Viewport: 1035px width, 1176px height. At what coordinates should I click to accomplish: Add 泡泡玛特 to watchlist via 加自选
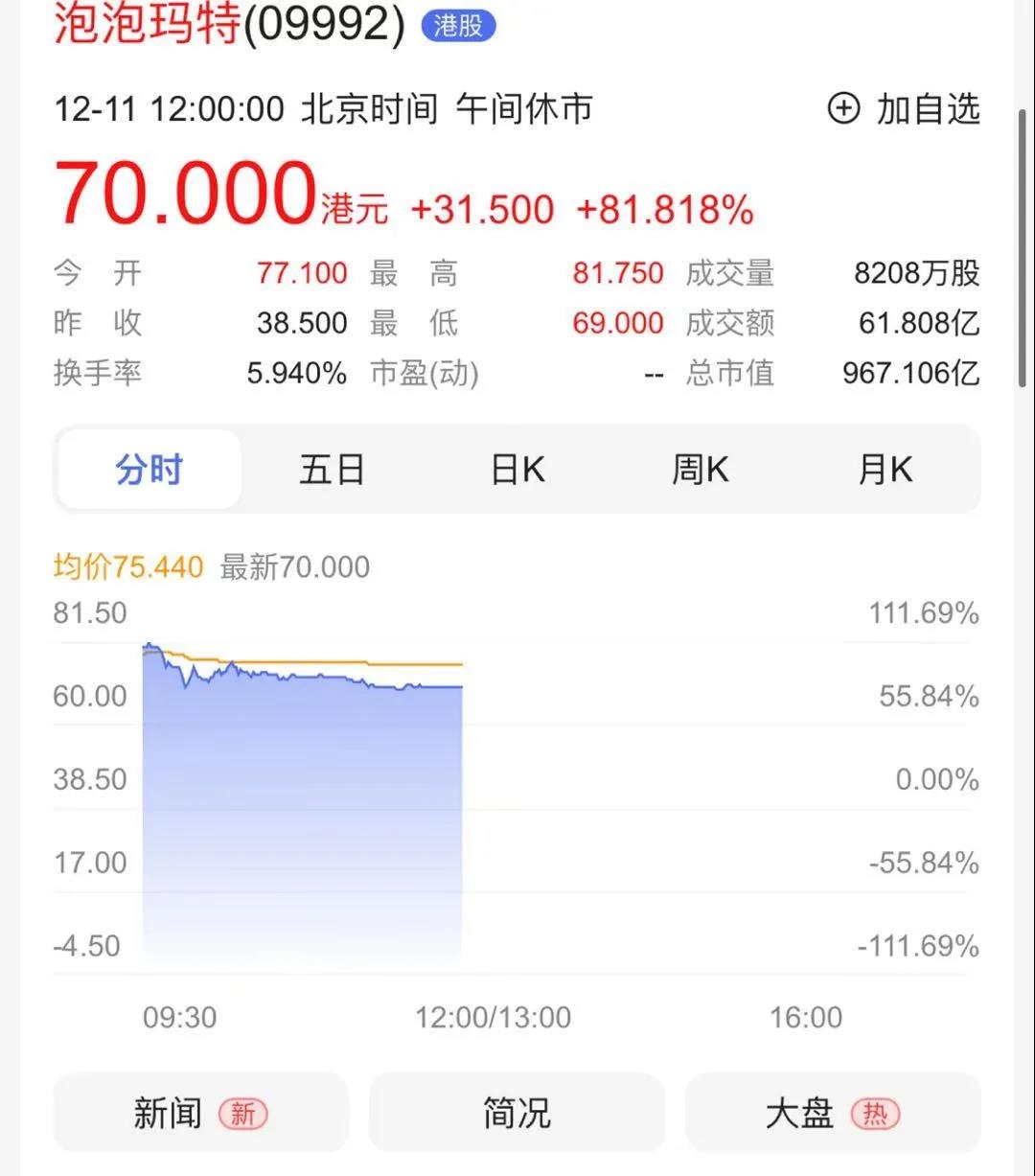tap(904, 109)
